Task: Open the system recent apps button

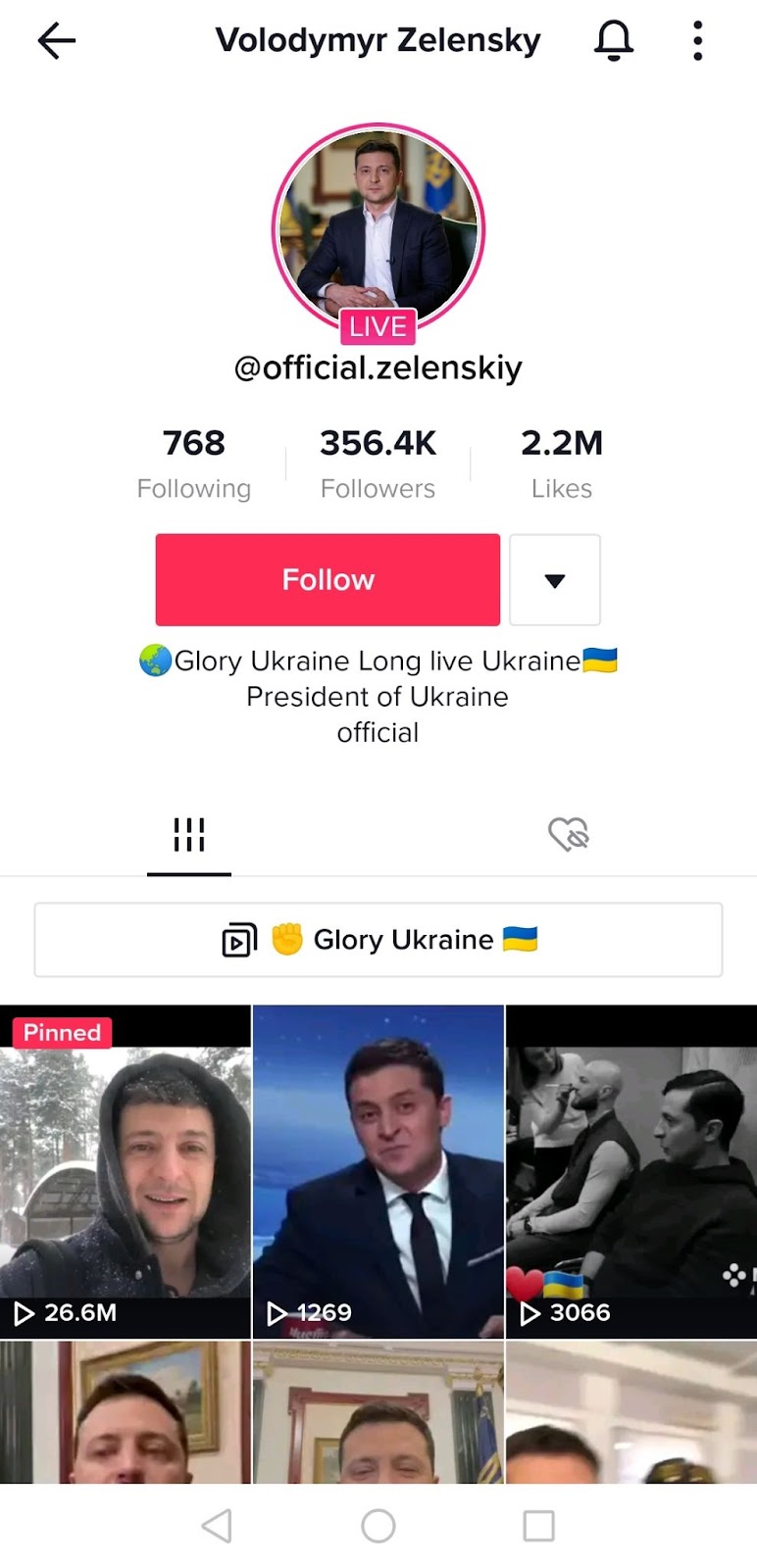Action: tap(538, 1526)
